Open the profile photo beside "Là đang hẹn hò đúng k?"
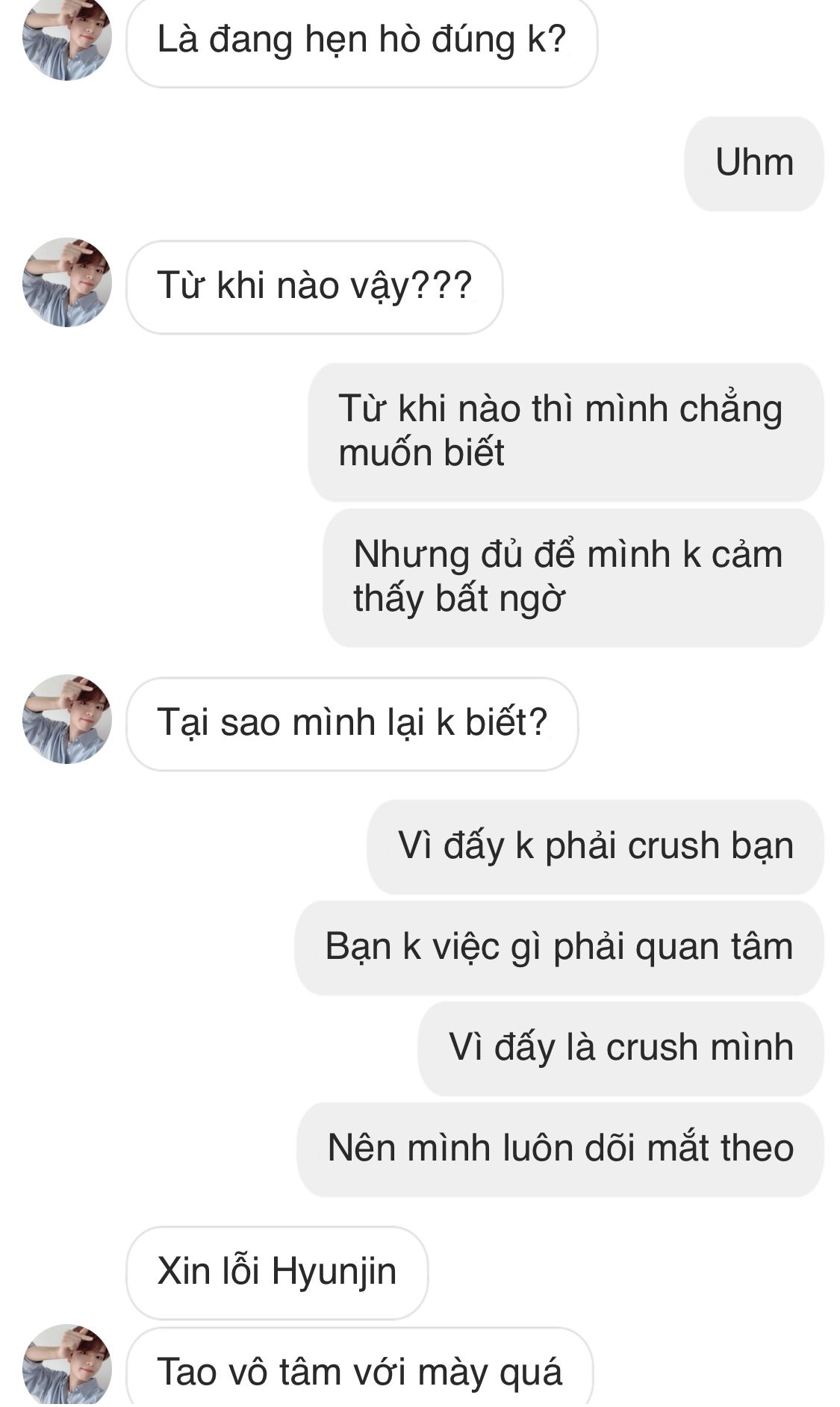Image resolution: width=840 pixels, height=1407 pixels. point(67,37)
